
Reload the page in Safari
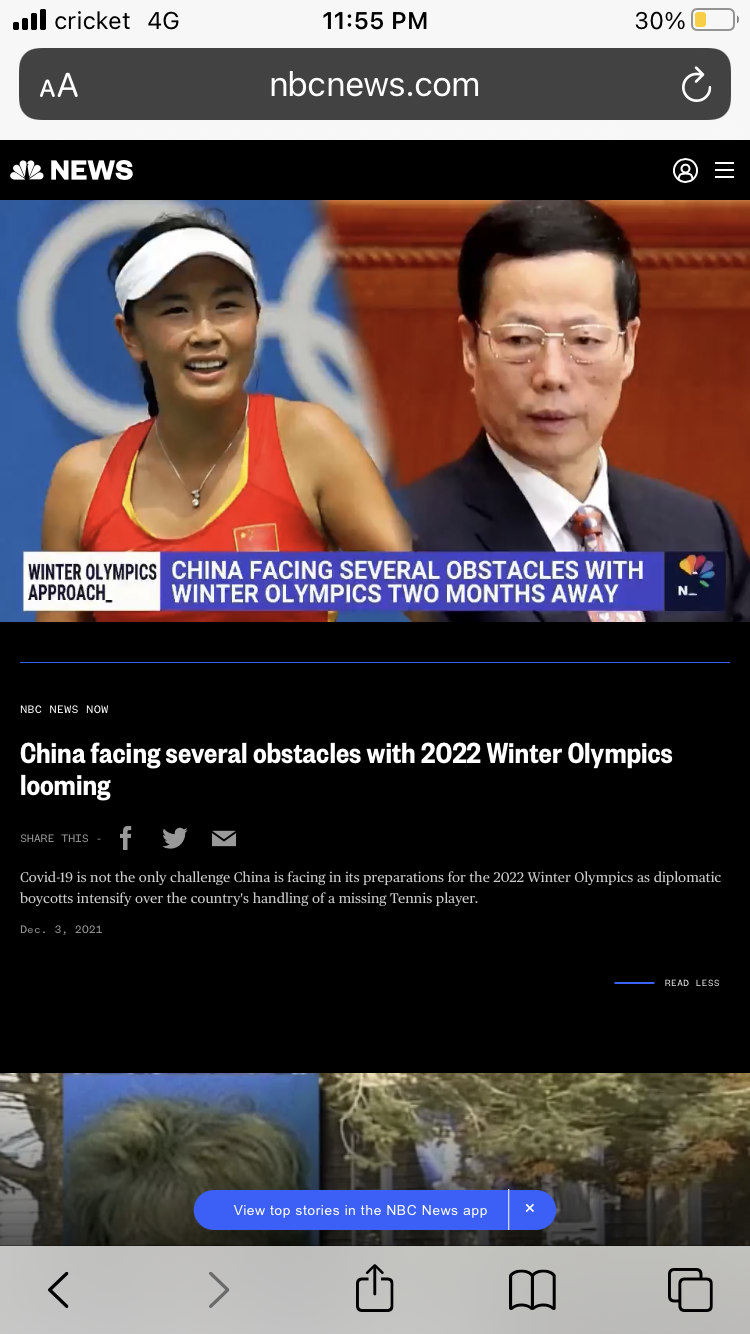click(696, 85)
